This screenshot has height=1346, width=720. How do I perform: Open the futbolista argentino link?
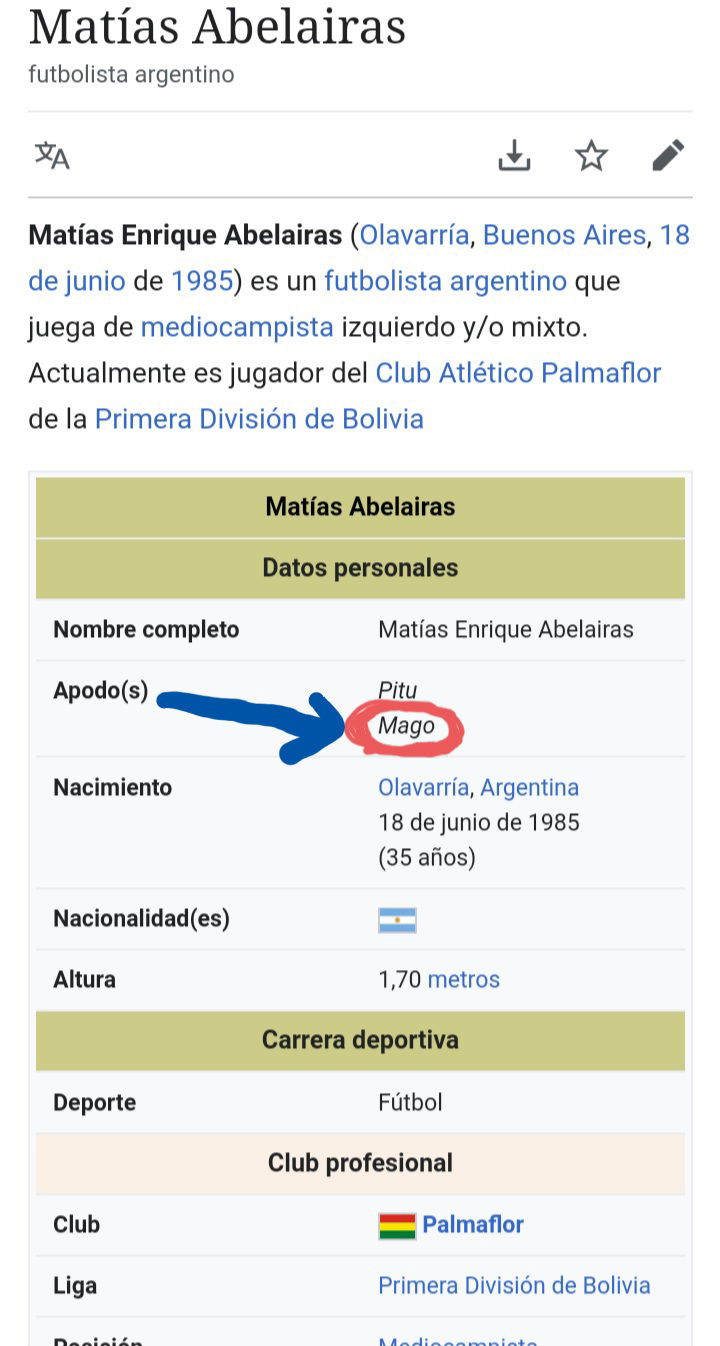pyautogui.click(x=445, y=281)
